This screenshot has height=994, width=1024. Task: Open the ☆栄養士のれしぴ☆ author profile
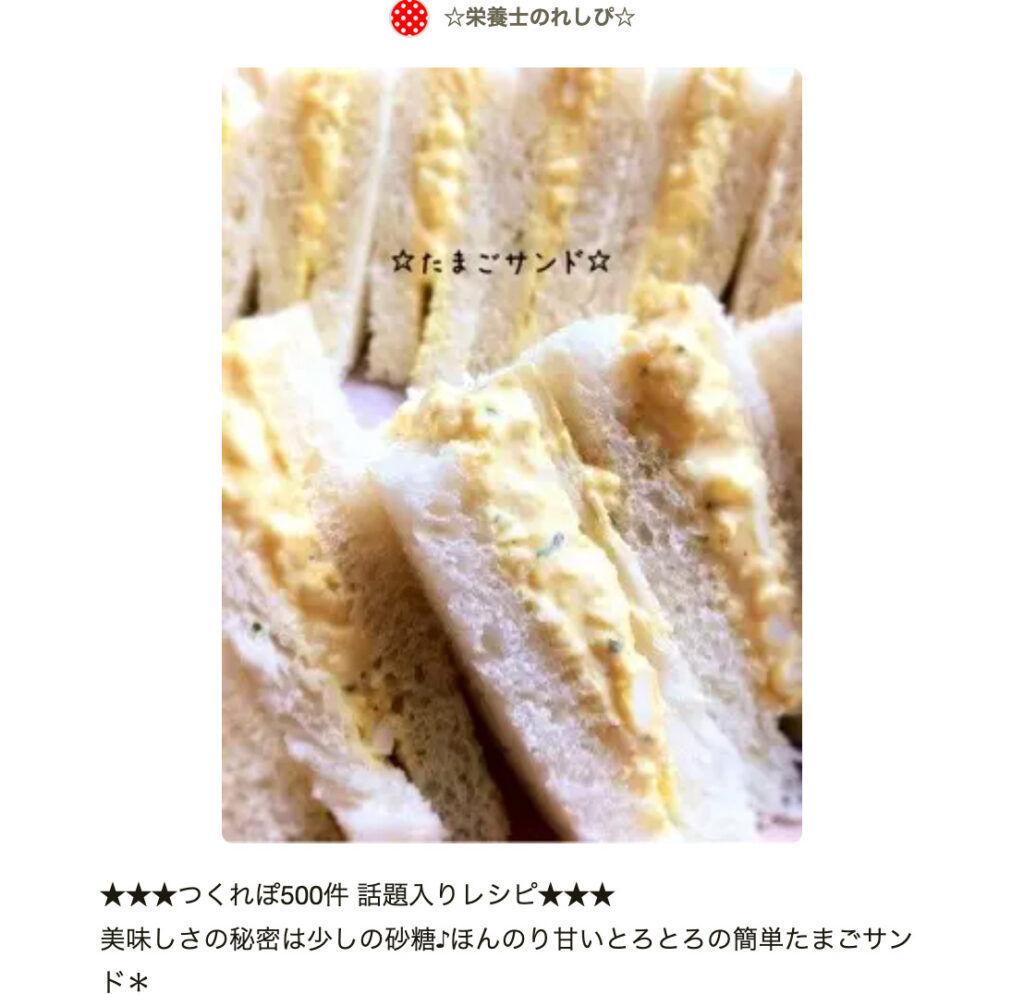[x=538, y=18]
